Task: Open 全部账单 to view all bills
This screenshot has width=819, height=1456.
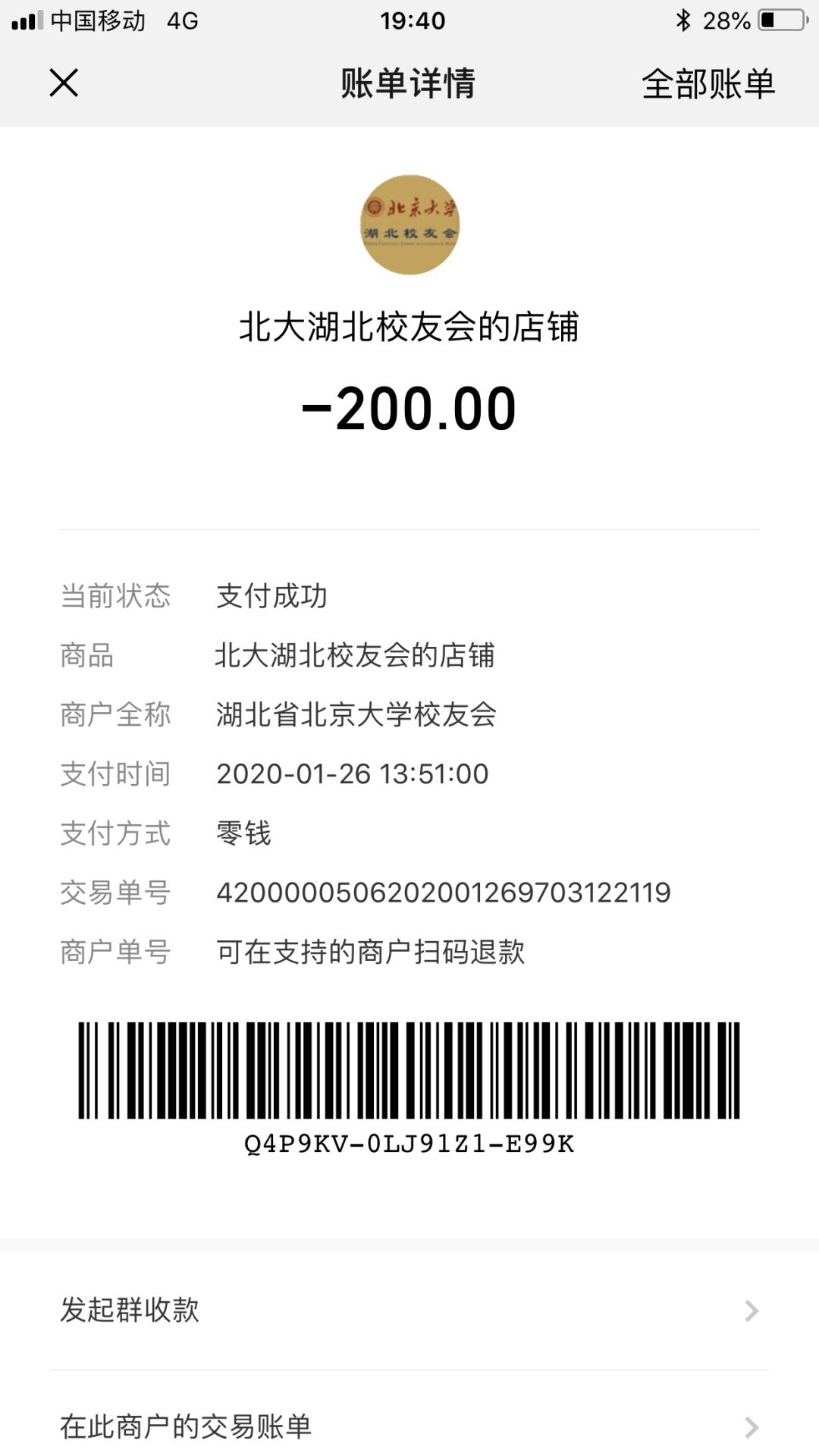Action: pos(708,83)
